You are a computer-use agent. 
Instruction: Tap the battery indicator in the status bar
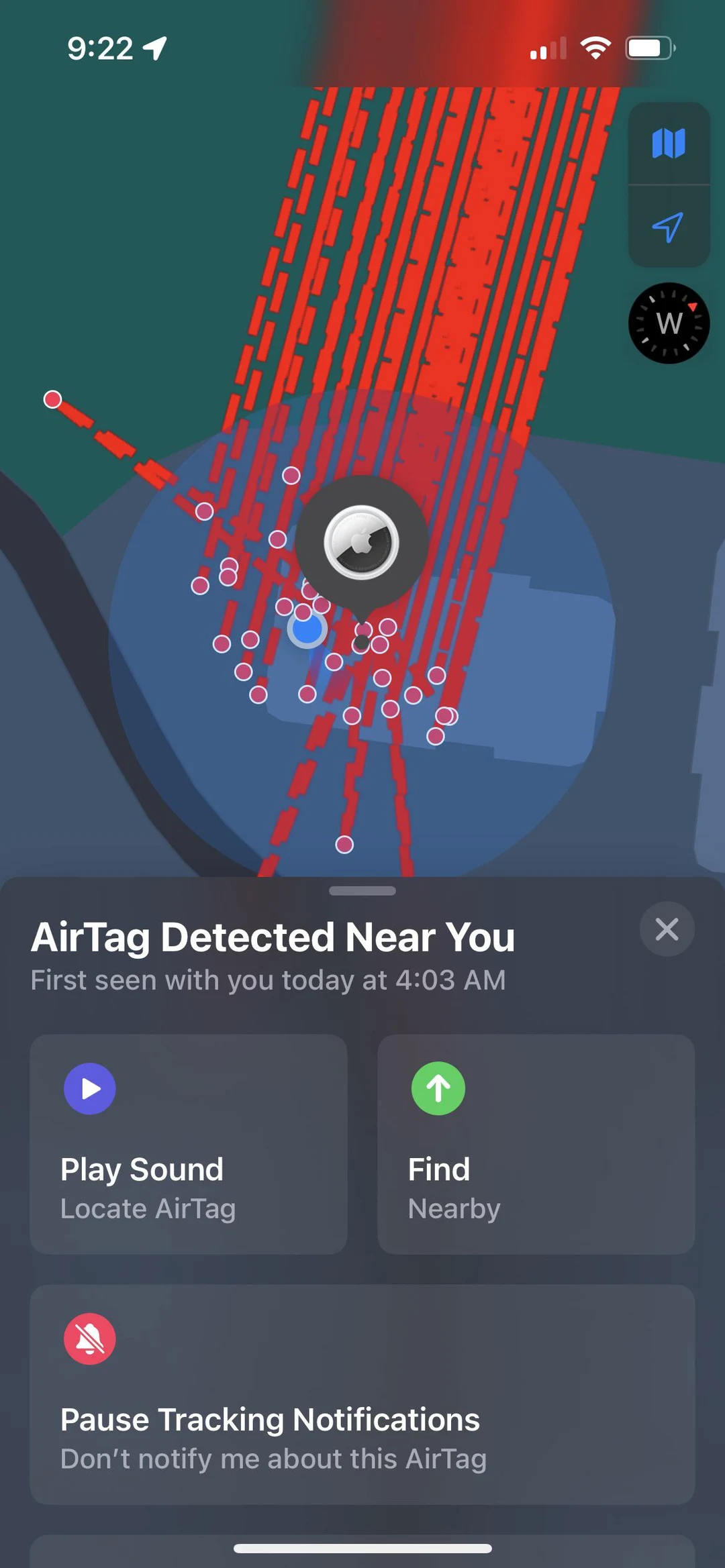pyautogui.click(x=648, y=47)
